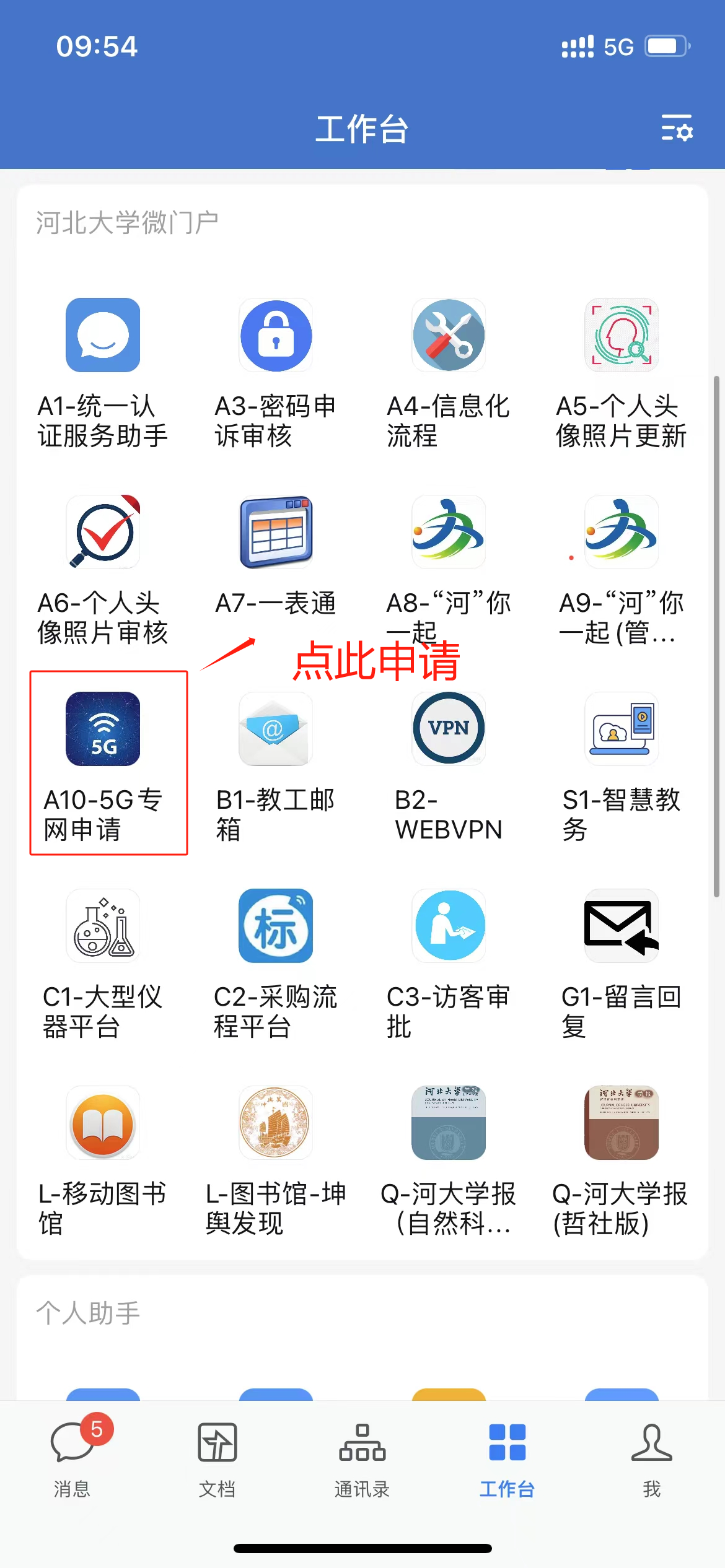This screenshot has width=725, height=1568.
Task: Open the workbench settings icon
Action: (677, 128)
